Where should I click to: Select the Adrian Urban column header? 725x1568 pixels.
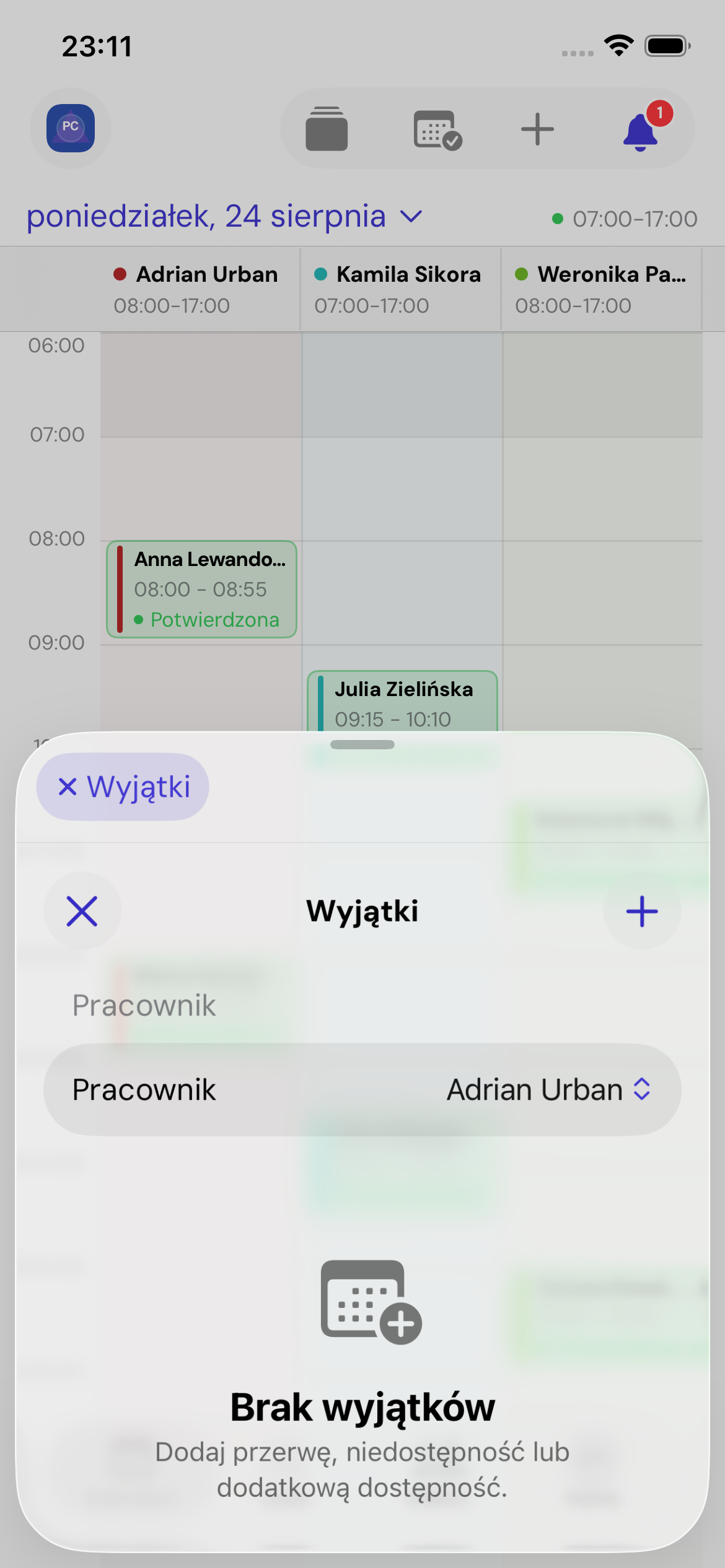tap(200, 289)
